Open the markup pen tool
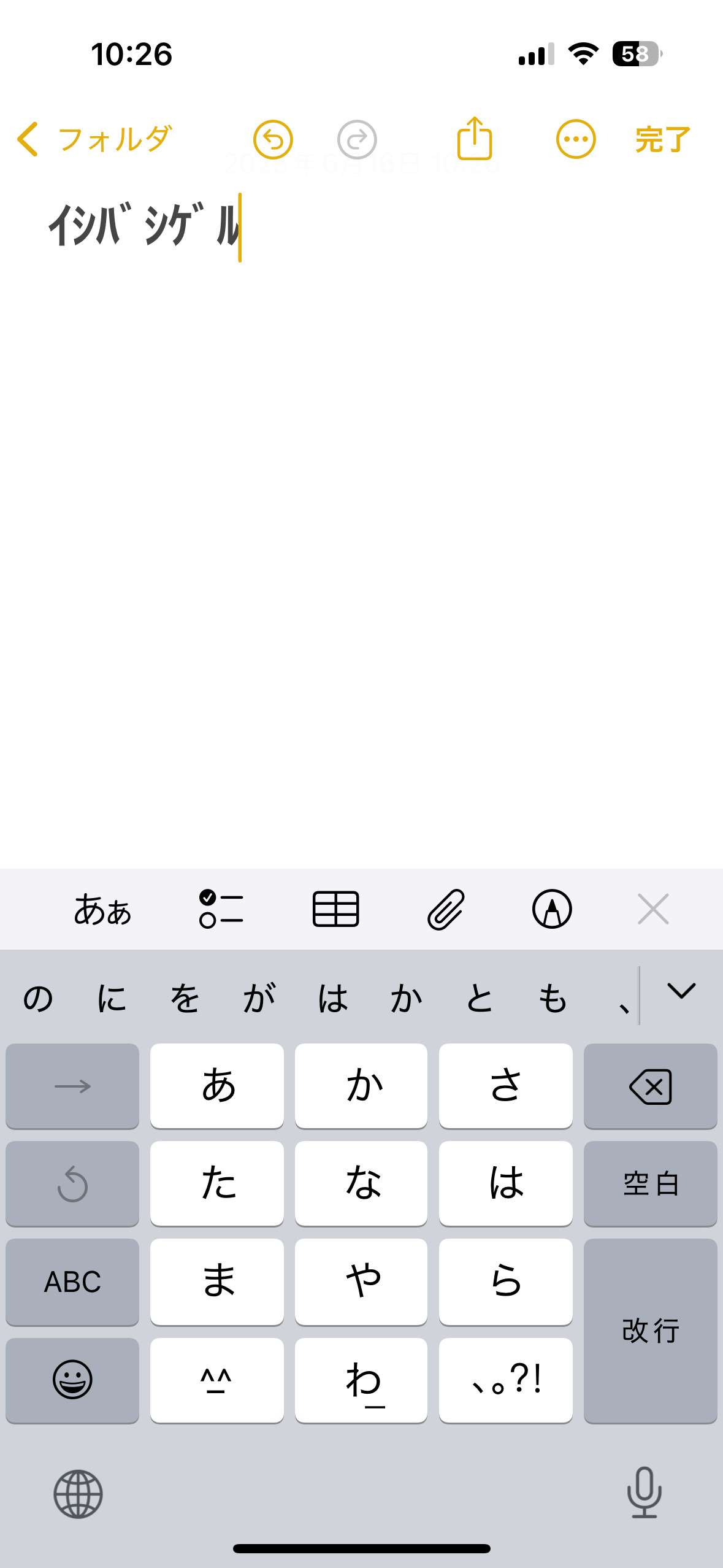 point(552,909)
